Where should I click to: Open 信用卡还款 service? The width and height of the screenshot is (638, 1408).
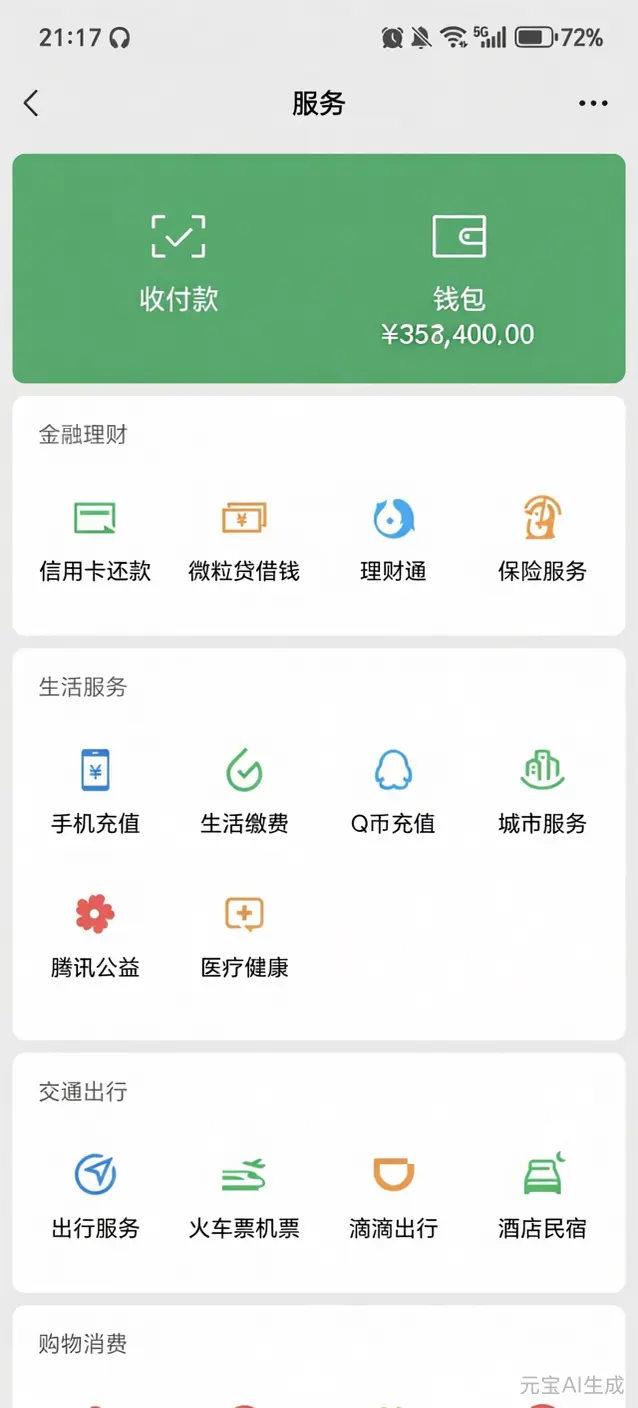coord(95,542)
